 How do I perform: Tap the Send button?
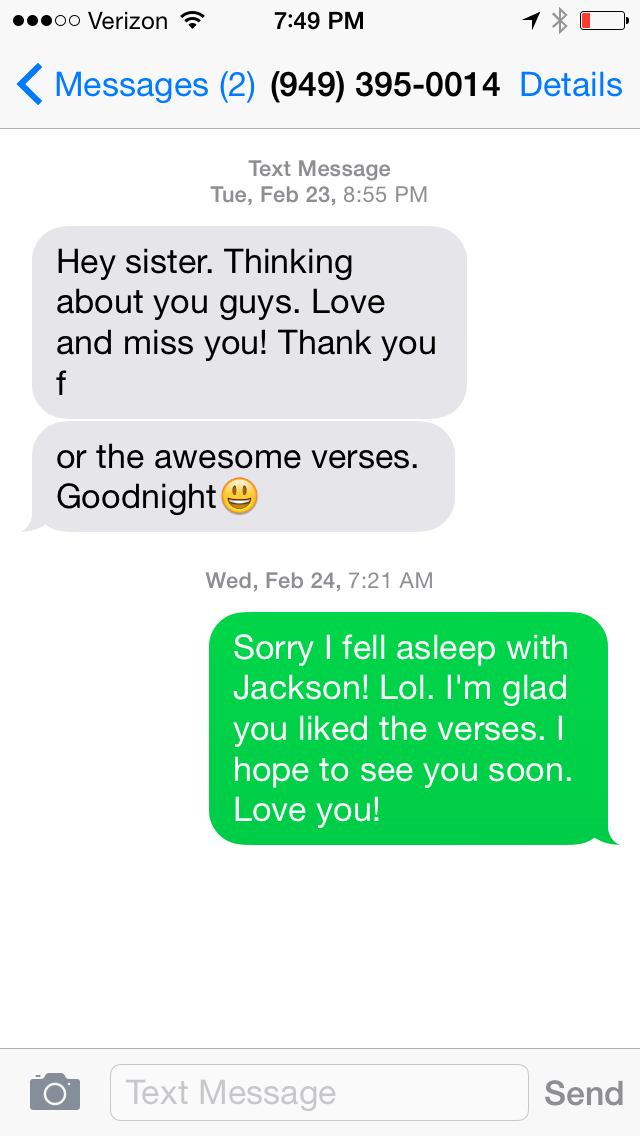[x=583, y=1092]
